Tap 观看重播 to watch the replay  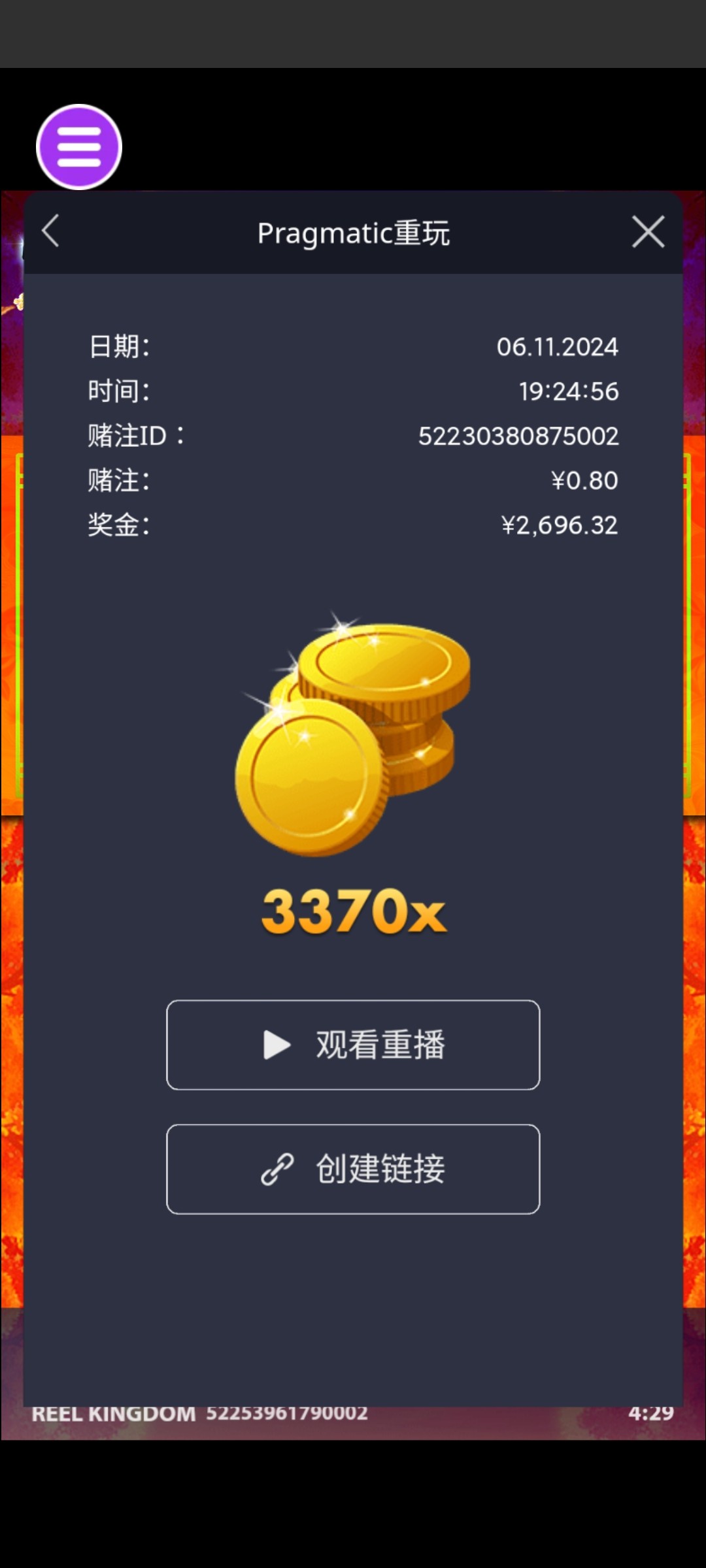(353, 1045)
